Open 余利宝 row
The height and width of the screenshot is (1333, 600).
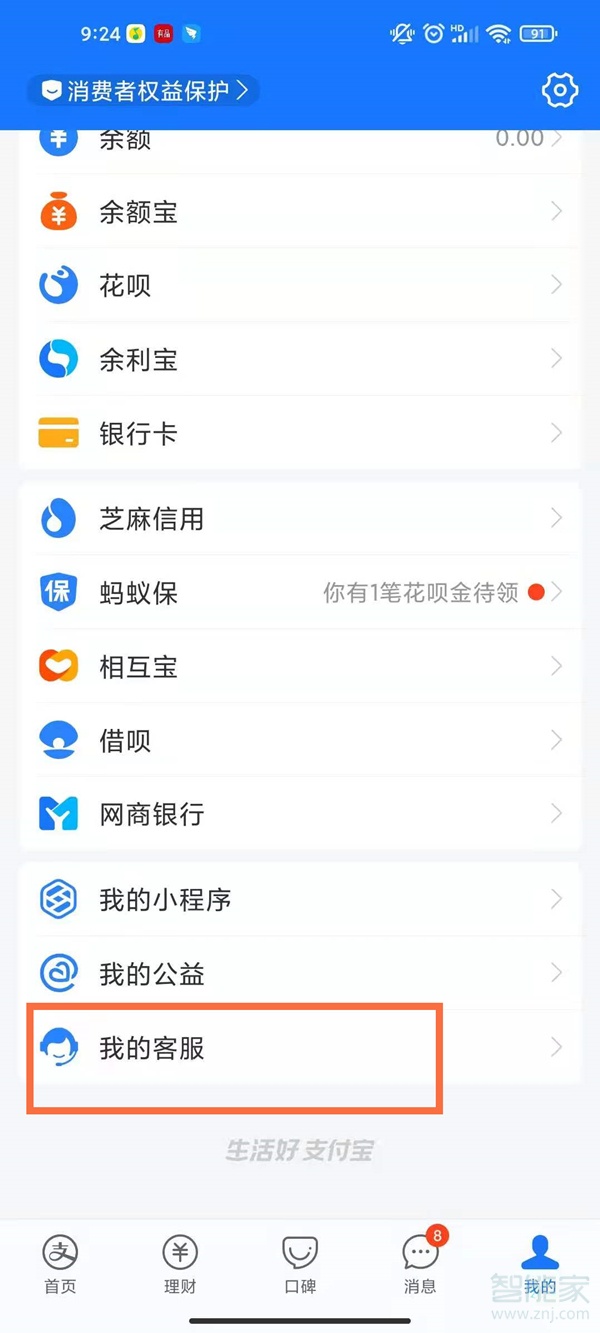coord(300,360)
